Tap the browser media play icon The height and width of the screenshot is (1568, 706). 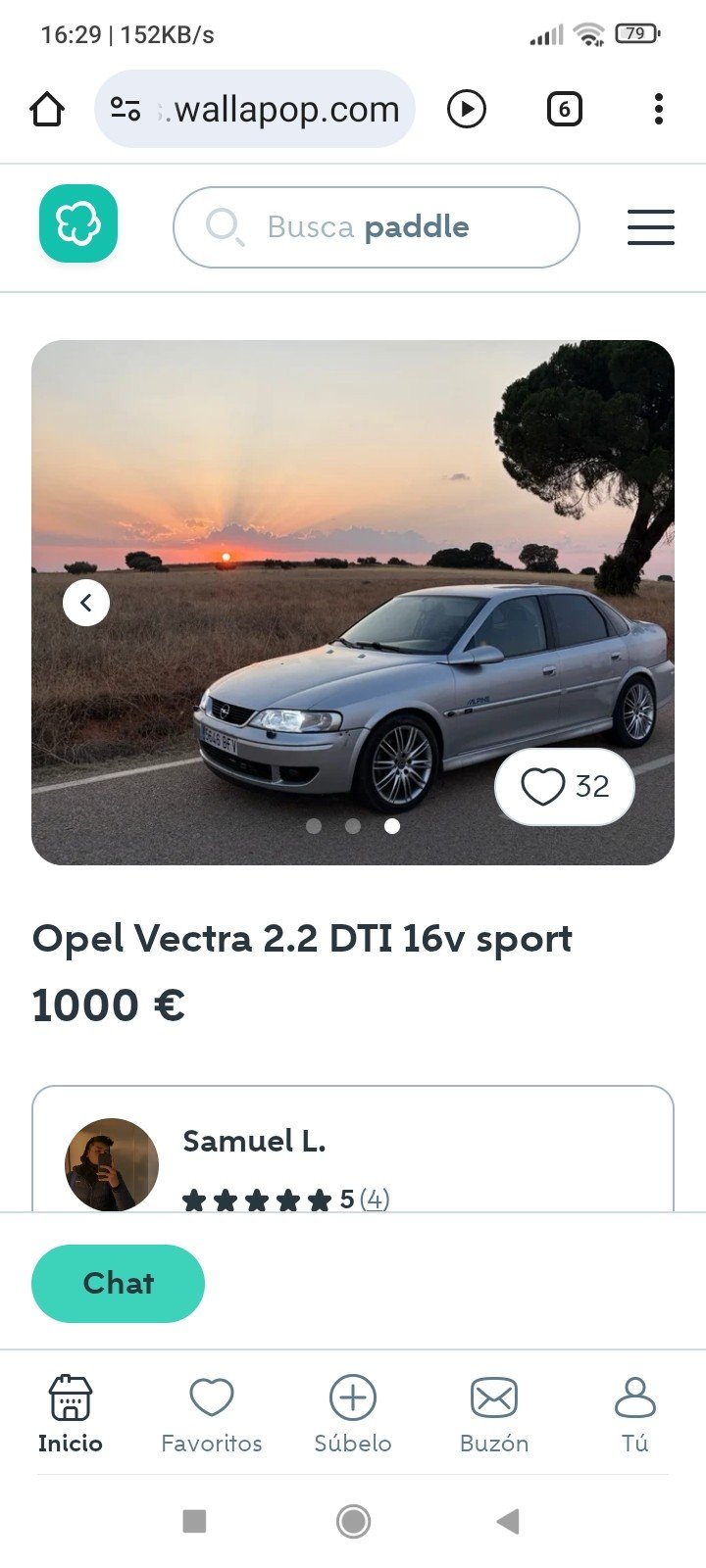pyautogui.click(x=467, y=110)
